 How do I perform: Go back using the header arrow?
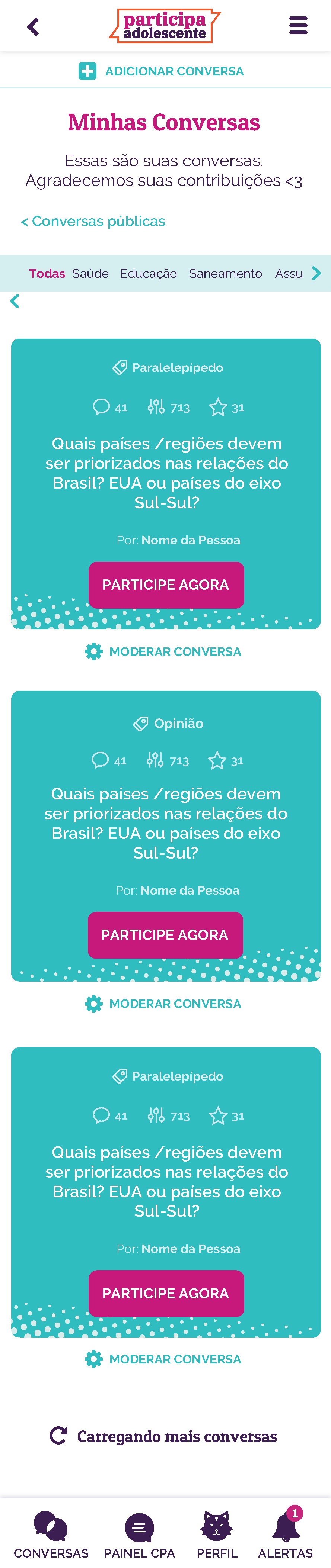(x=33, y=27)
